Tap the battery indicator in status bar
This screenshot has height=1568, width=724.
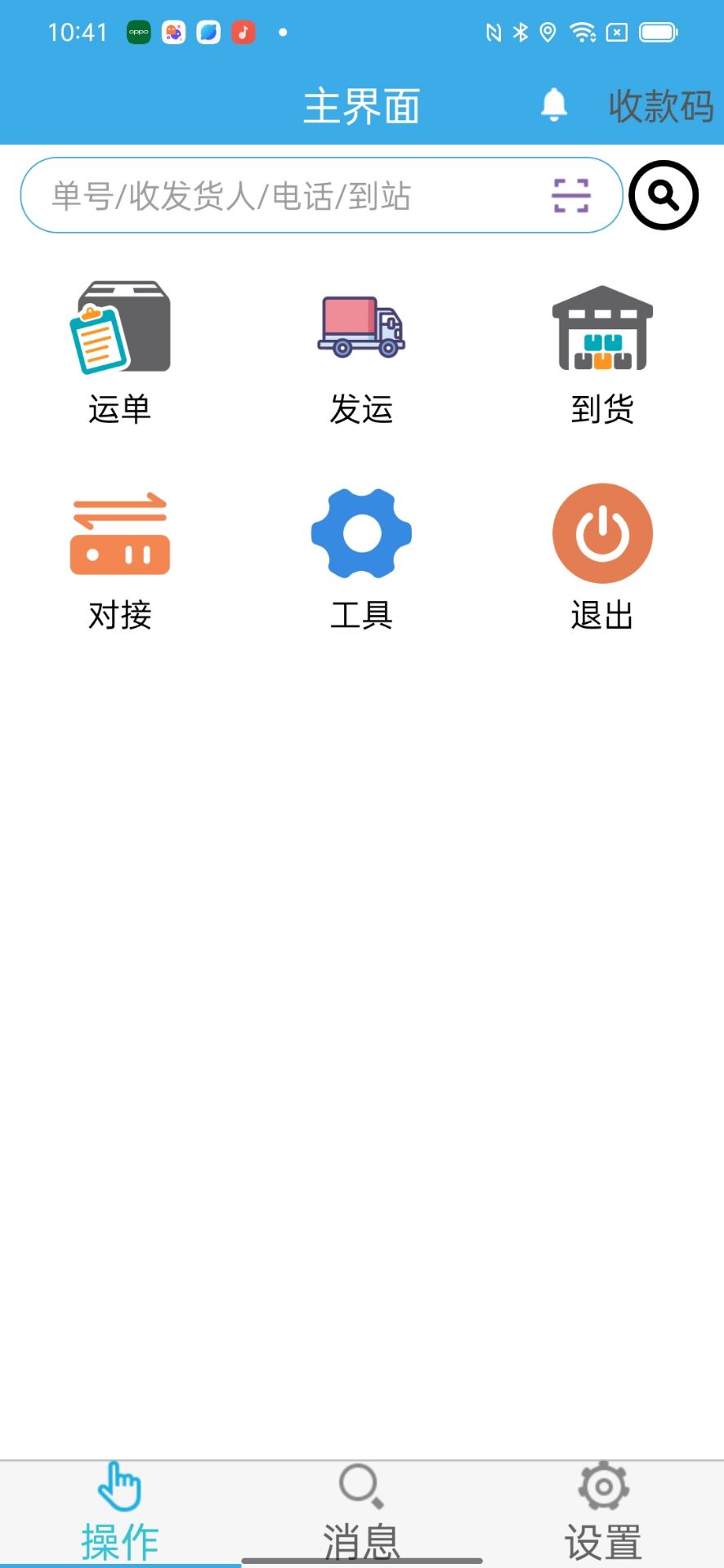click(659, 32)
